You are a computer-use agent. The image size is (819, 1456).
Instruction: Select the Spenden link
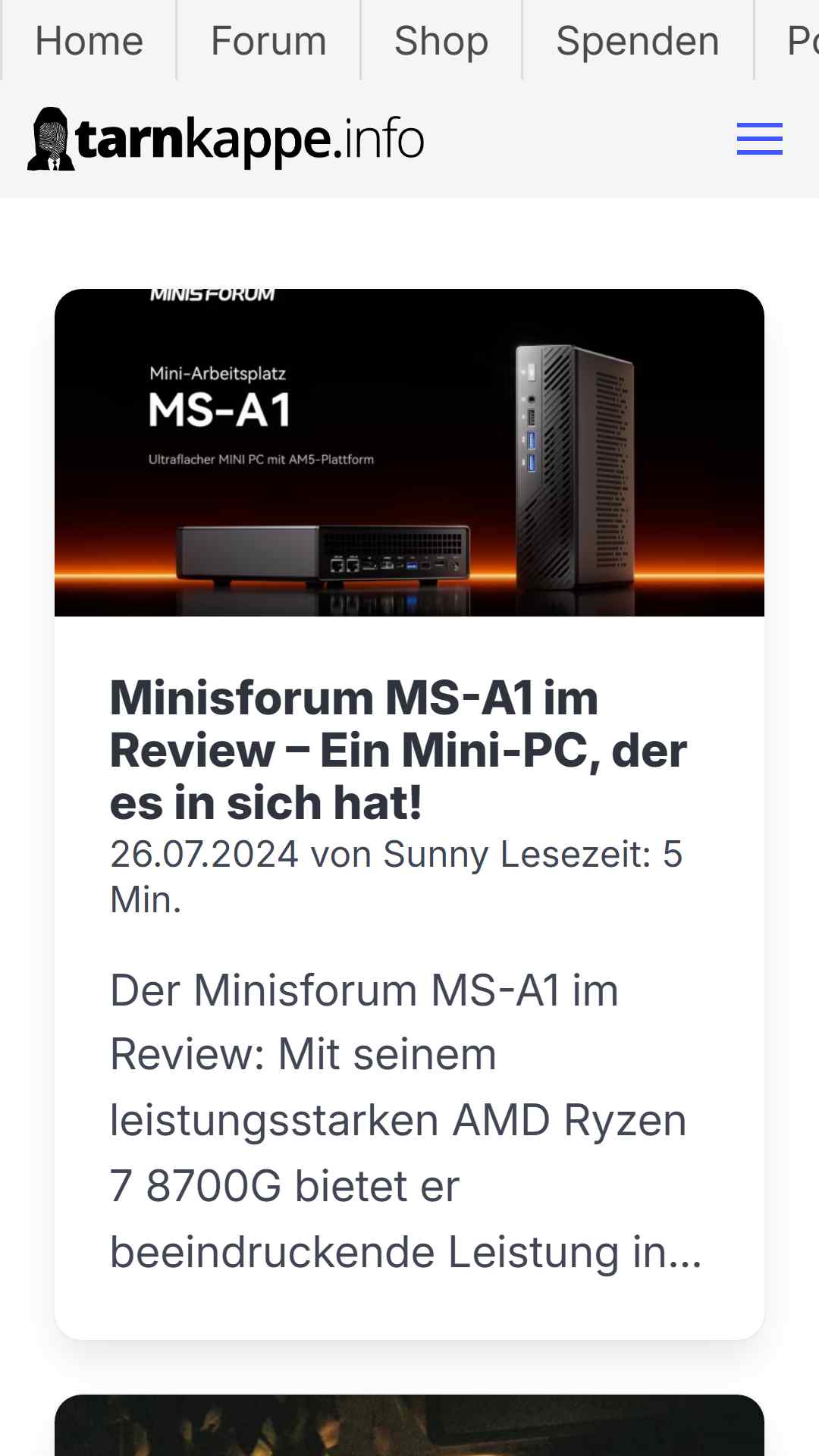[x=638, y=40]
